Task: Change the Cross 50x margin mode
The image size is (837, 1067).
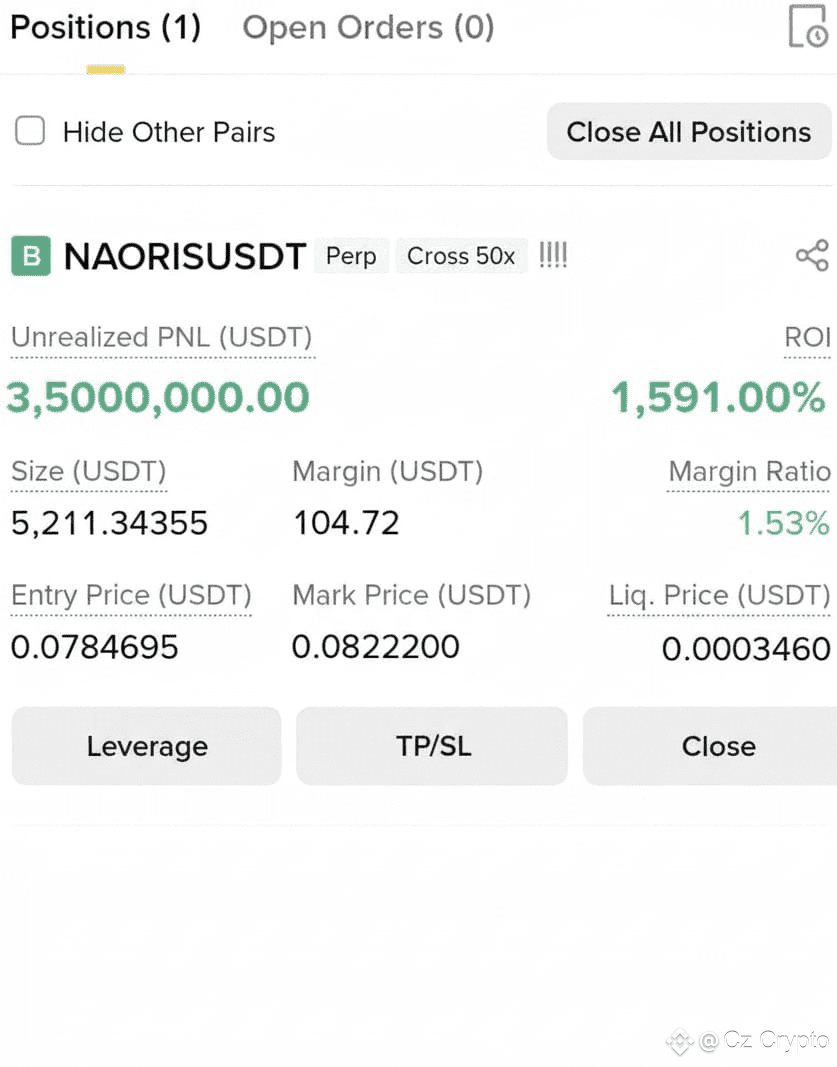Action: coord(461,256)
